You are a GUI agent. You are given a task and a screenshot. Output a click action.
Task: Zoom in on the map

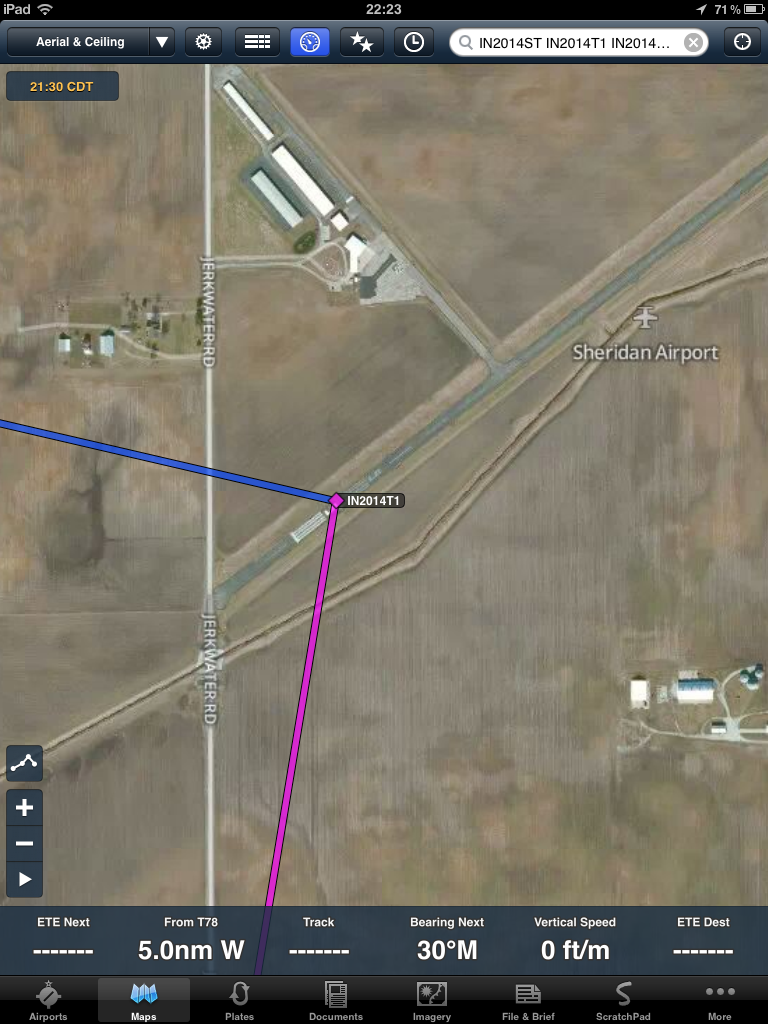(x=24, y=808)
